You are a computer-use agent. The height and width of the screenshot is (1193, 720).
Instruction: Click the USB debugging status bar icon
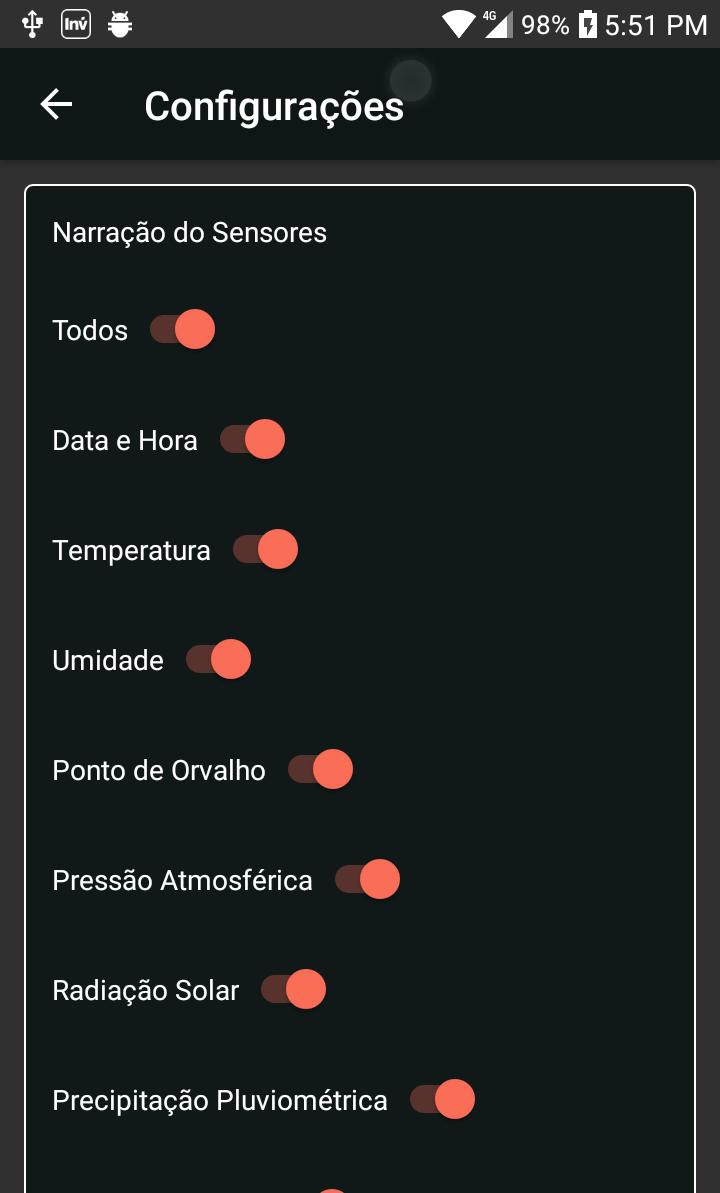[x=30, y=22]
